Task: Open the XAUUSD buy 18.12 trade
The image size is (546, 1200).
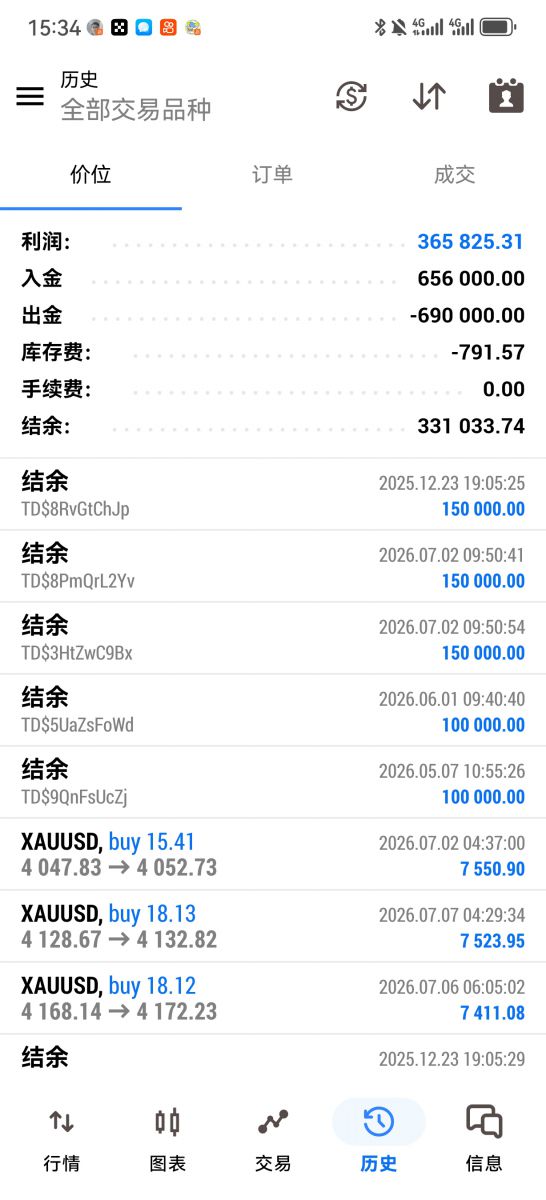Action: point(273,999)
